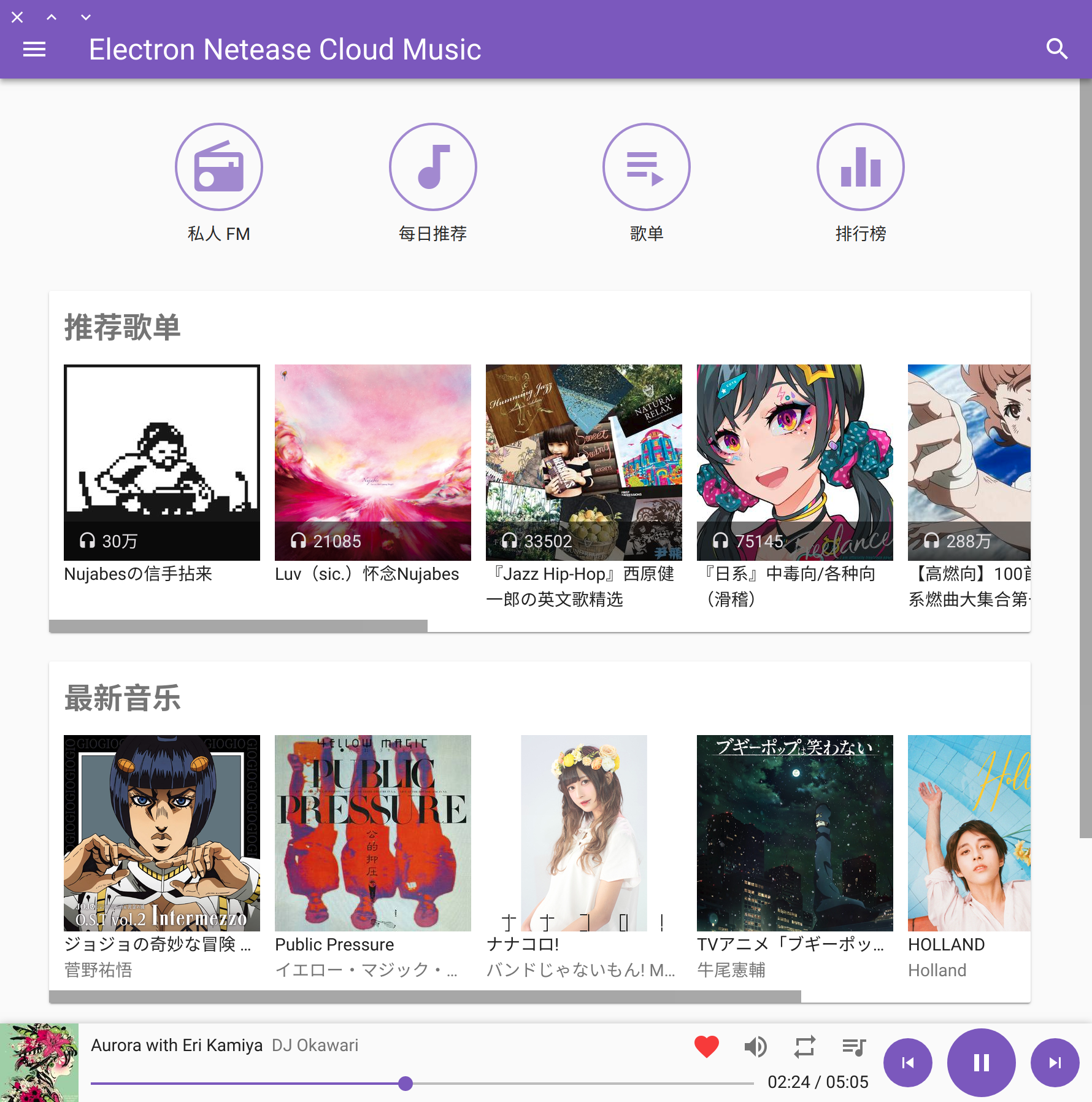Open the 『日系』中毒向/各种向 playlist
Screen dimensions: 1092x1102
click(795, 463)
